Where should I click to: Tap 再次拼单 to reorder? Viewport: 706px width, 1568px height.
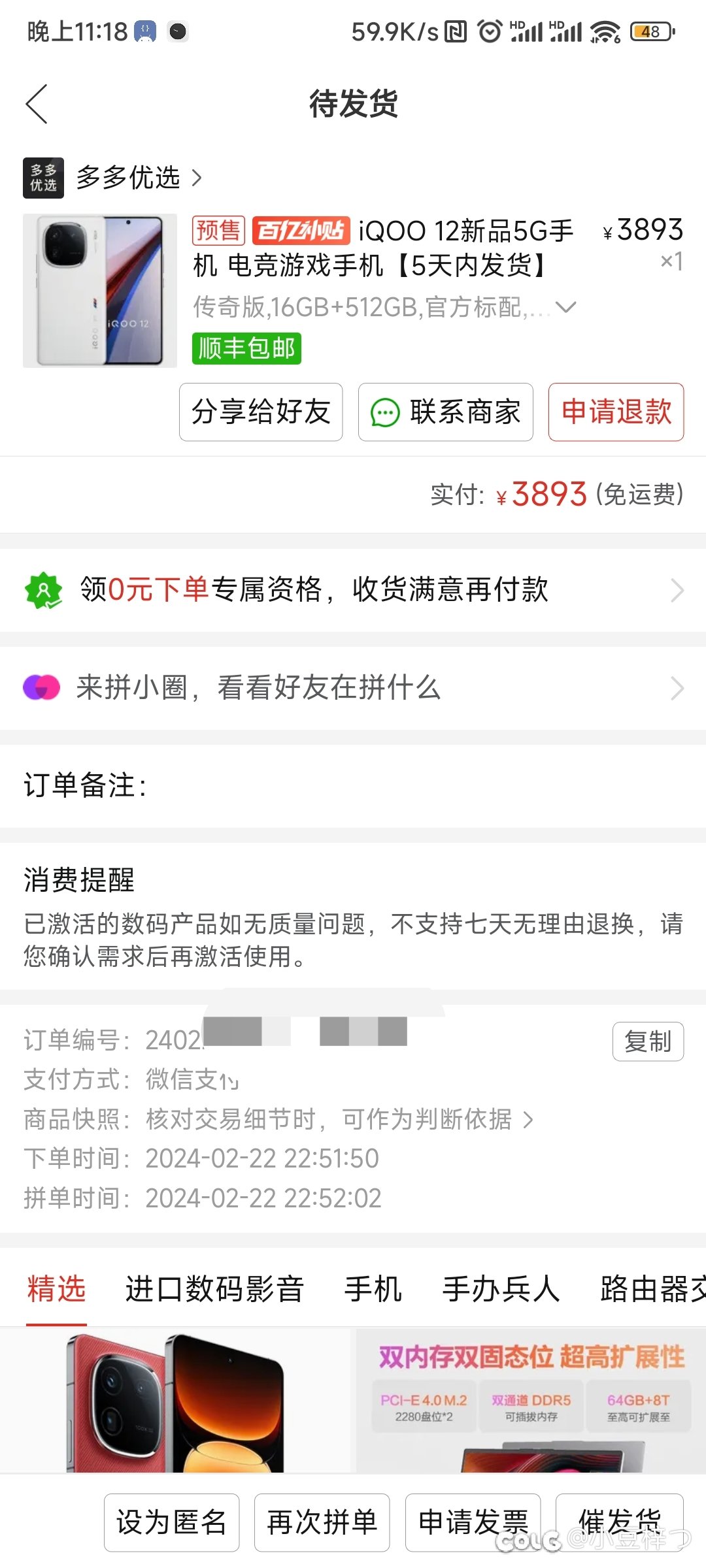[322, 1522]
